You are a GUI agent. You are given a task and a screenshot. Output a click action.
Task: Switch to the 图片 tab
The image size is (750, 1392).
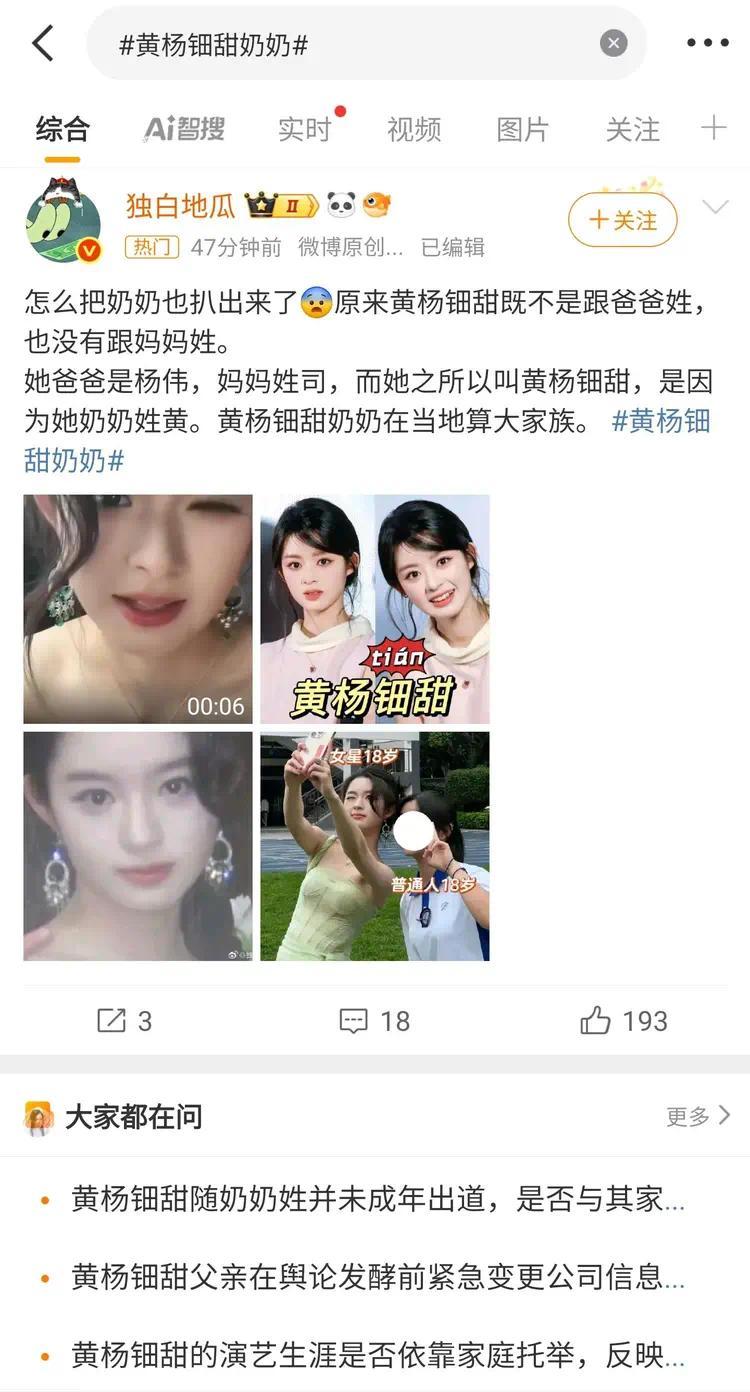point(523,130)
